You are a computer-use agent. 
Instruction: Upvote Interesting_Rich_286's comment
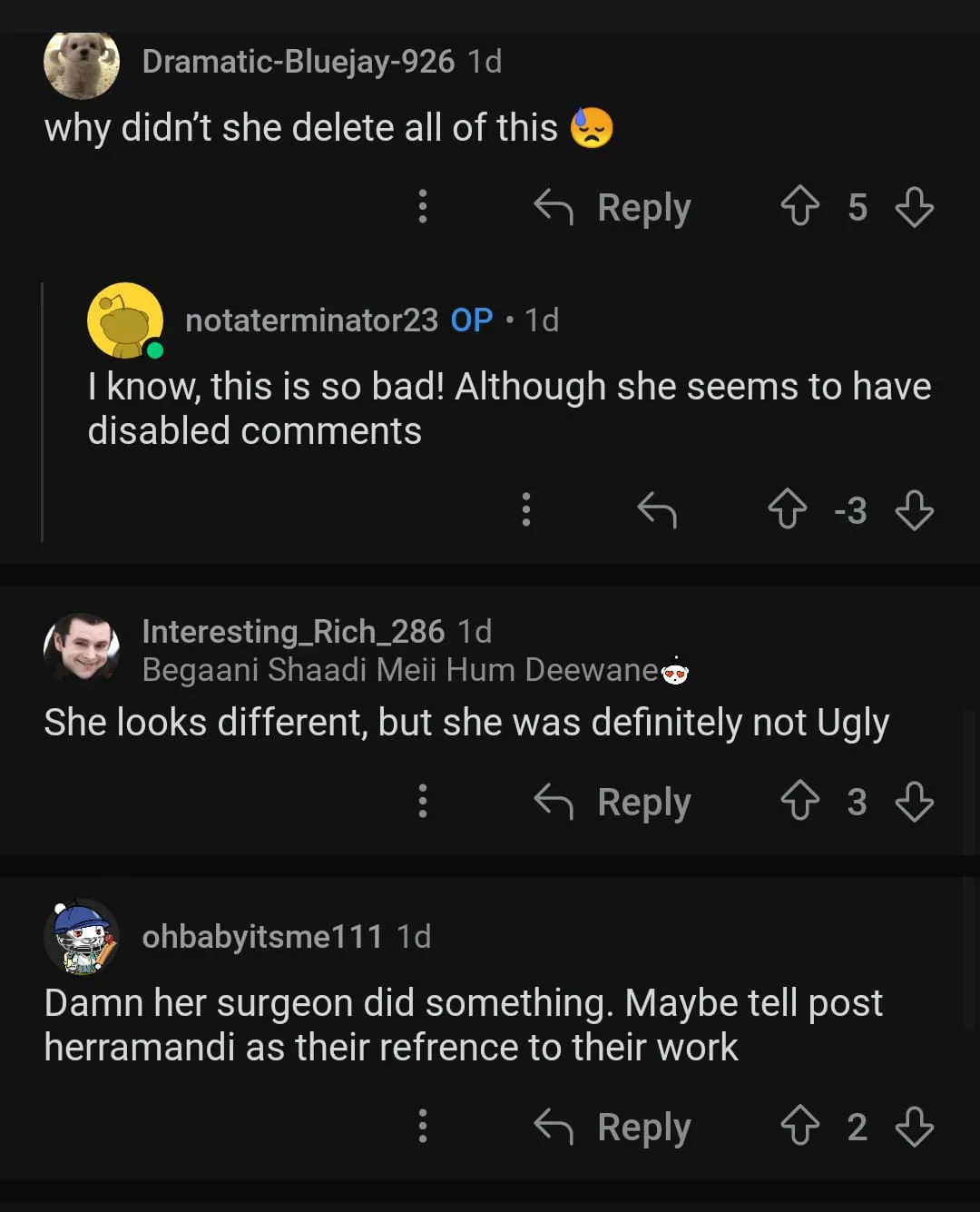point(799,801)
